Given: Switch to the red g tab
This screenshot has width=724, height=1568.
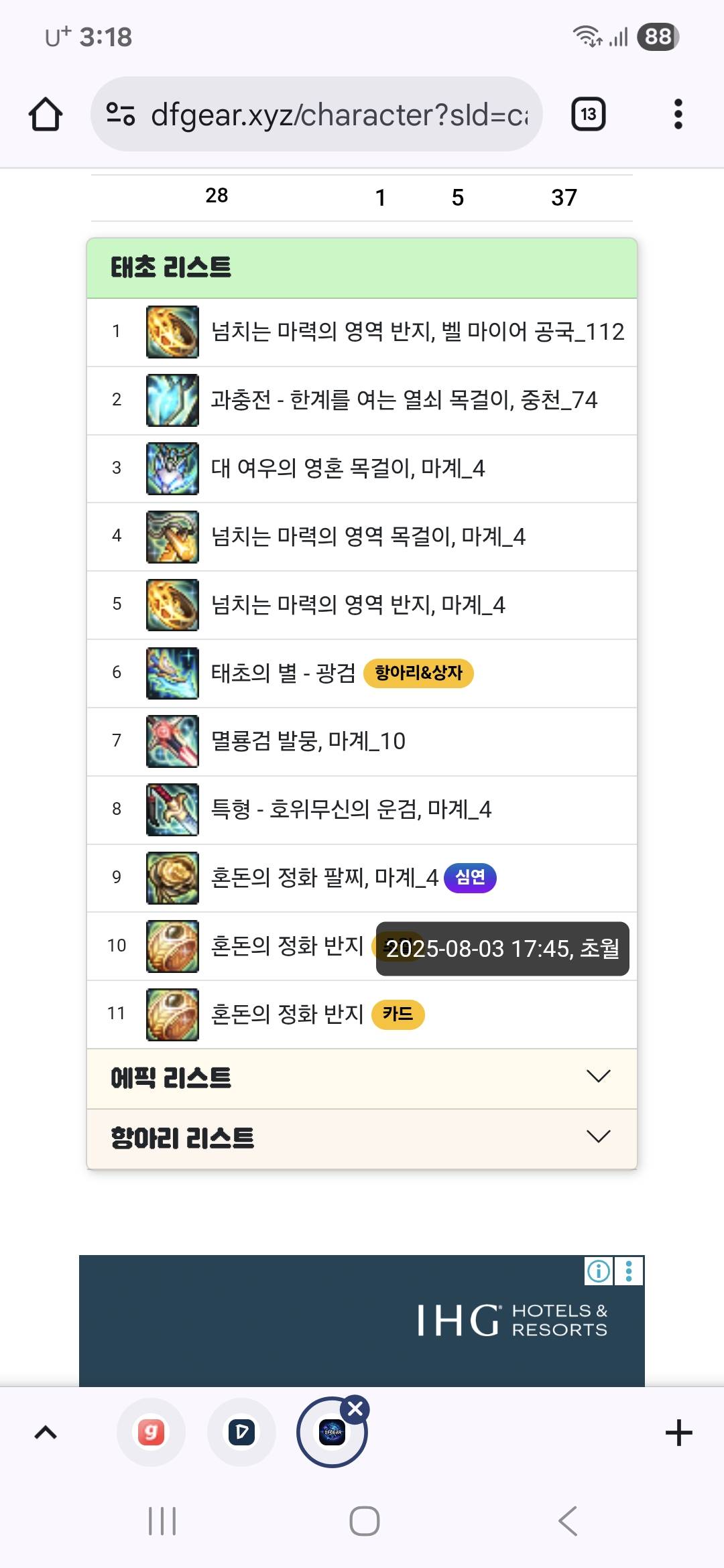Looking at the screenshot, I should point(151,1433).
